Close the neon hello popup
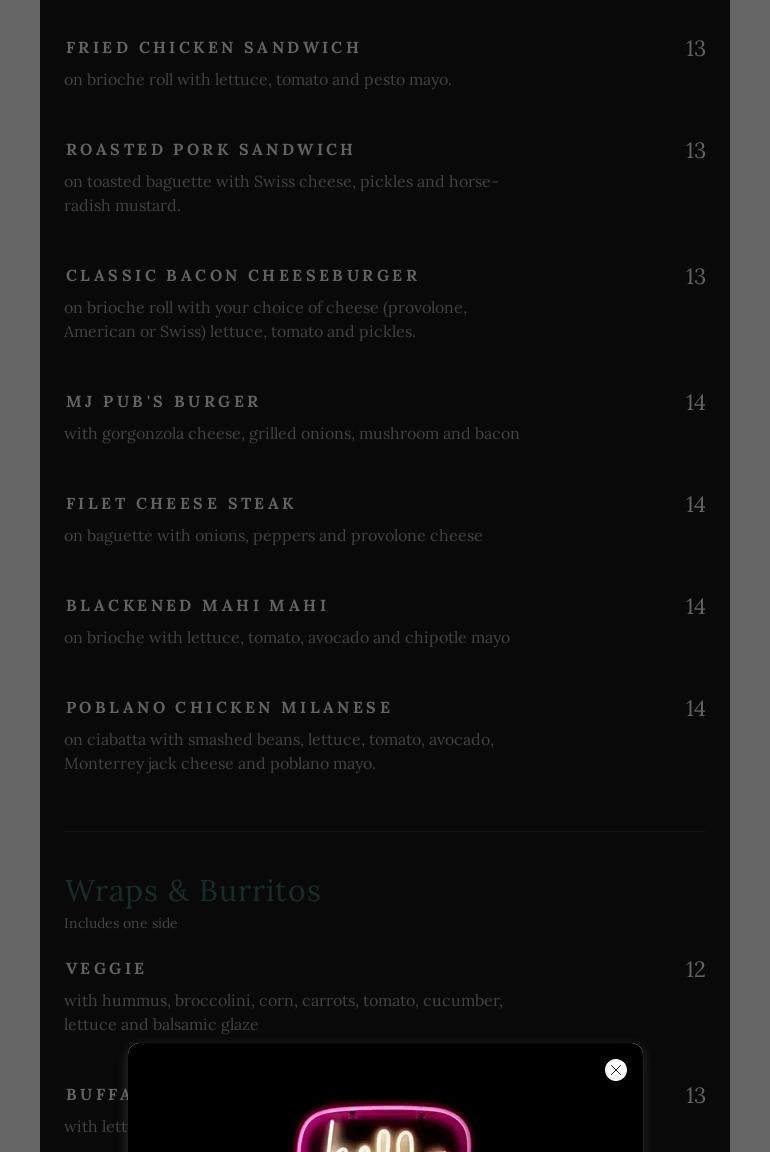The width and height of the screenshot is (770, 1152). coord(616,1070)
